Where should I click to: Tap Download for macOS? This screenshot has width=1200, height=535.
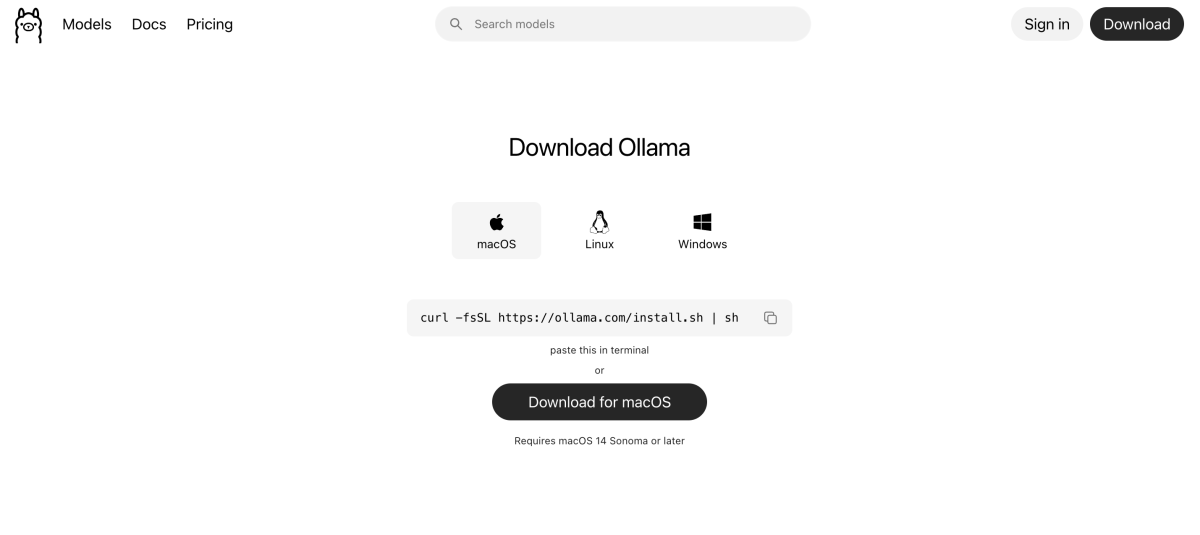click(599, 402)
